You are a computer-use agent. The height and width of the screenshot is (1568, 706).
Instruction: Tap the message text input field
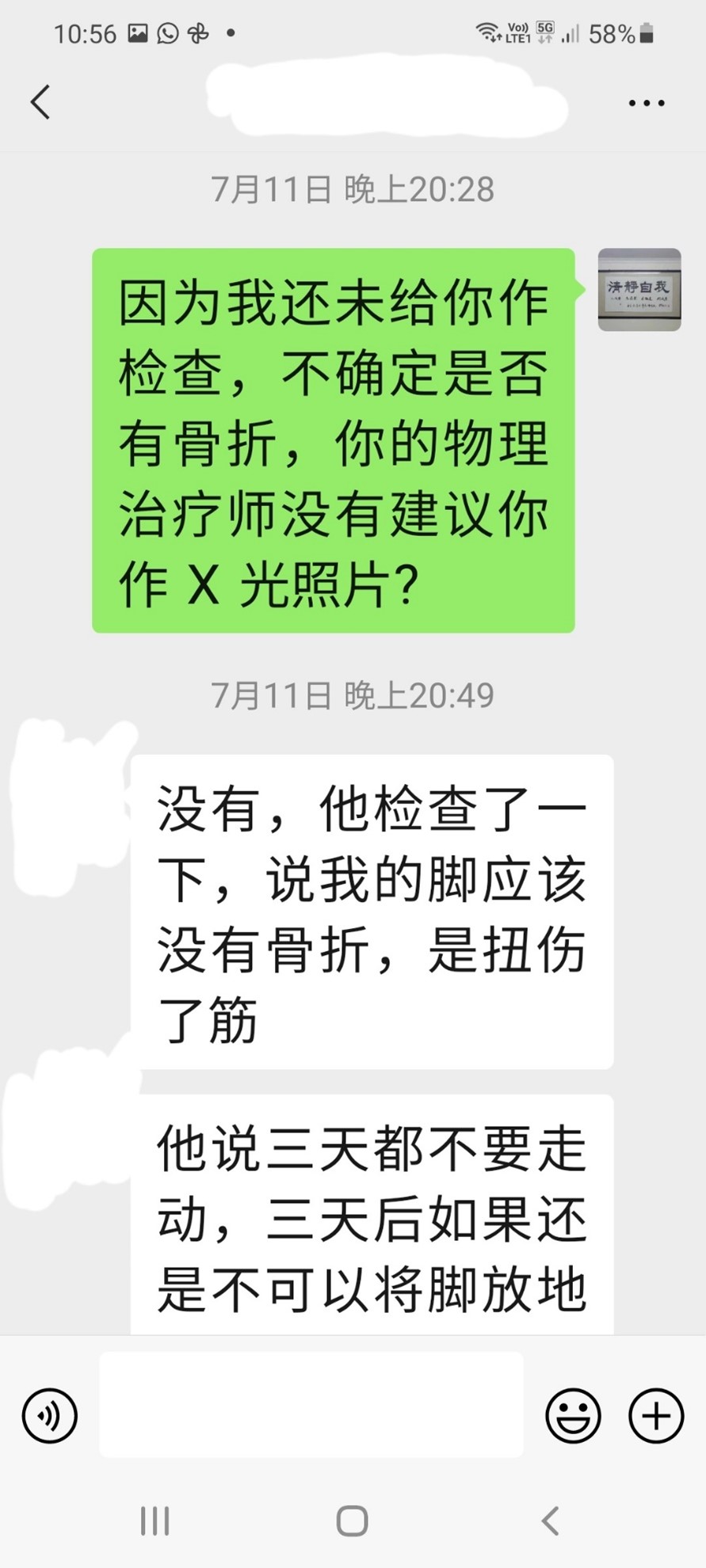(x=311, y=1404)
